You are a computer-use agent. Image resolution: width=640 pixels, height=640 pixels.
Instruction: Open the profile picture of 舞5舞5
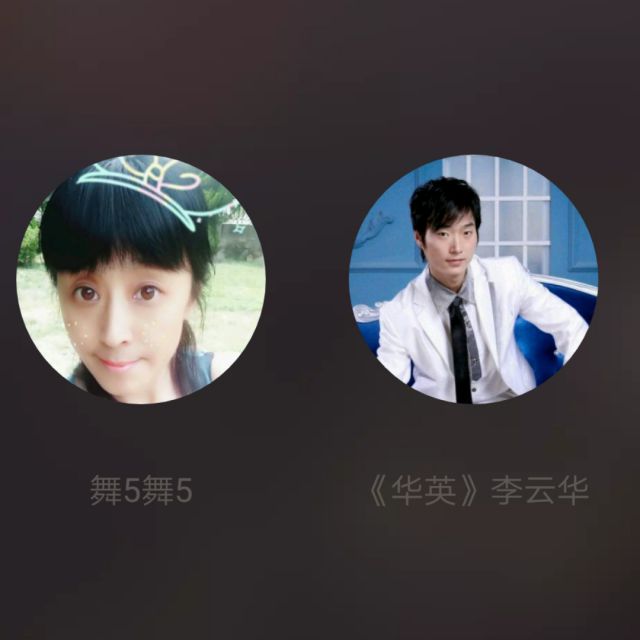(141, 279)
